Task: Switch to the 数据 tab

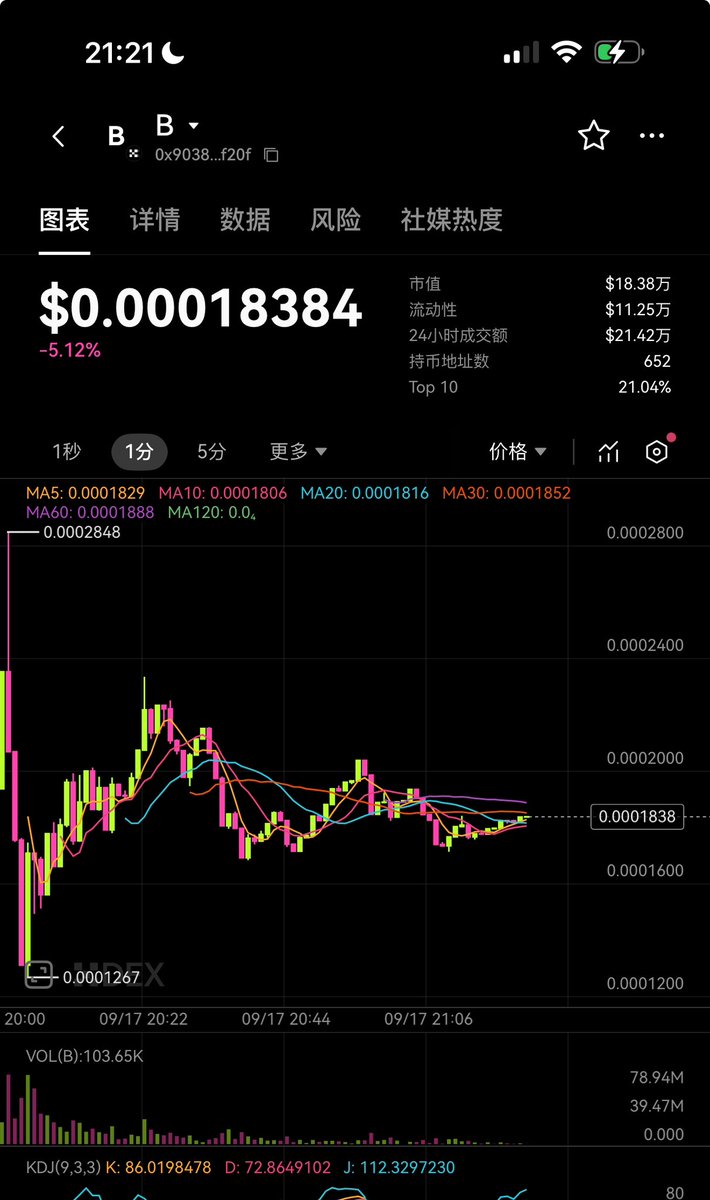Action: click(x=245, y=220)
